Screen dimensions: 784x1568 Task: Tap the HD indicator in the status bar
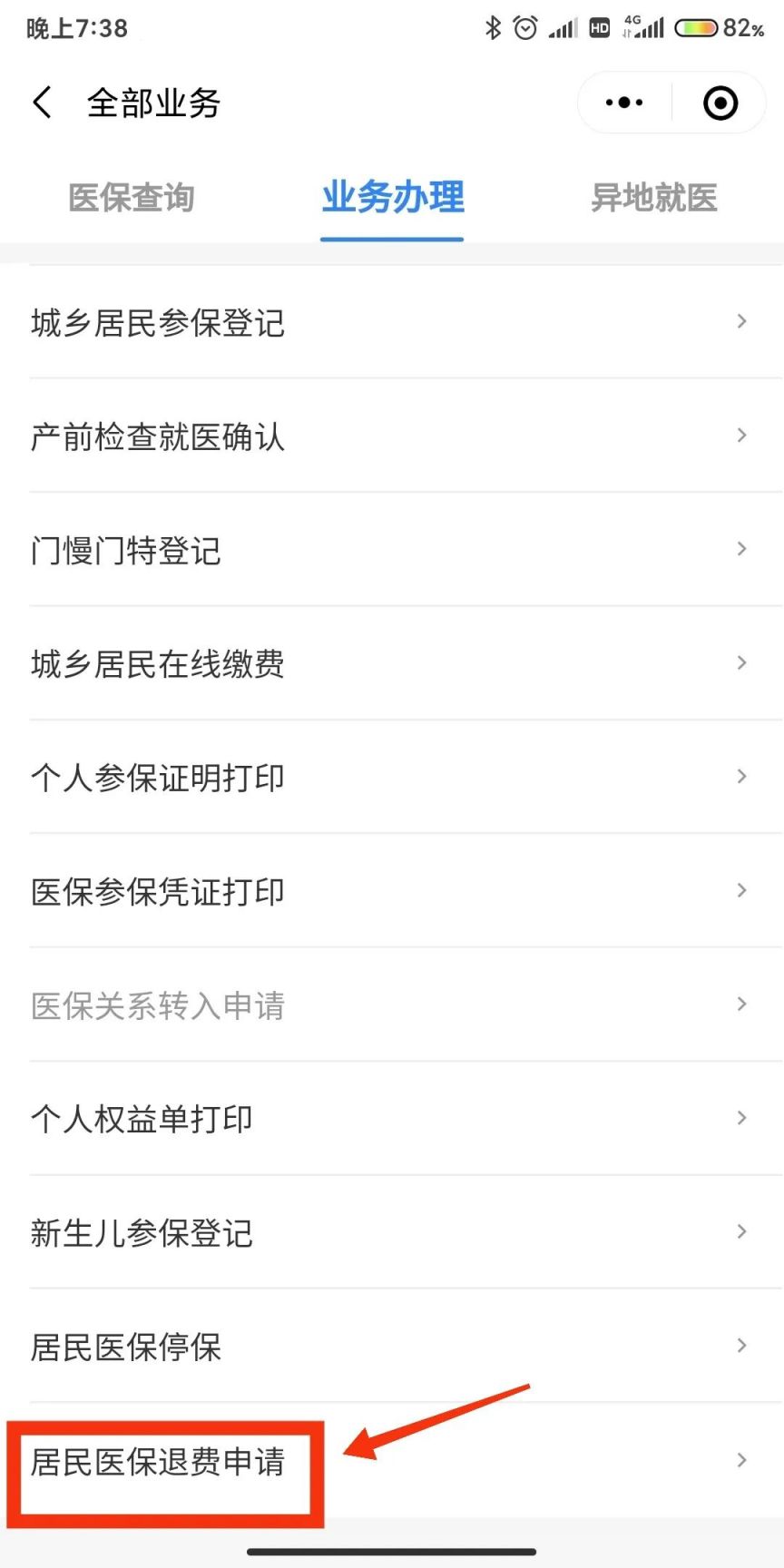pos(599,28)
